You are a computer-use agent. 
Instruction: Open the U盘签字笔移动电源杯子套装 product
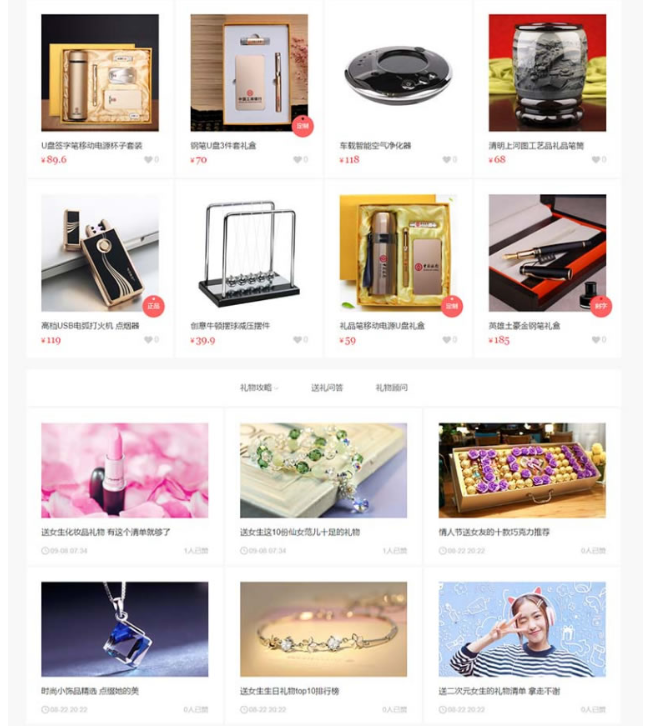(x=99, y=73)
